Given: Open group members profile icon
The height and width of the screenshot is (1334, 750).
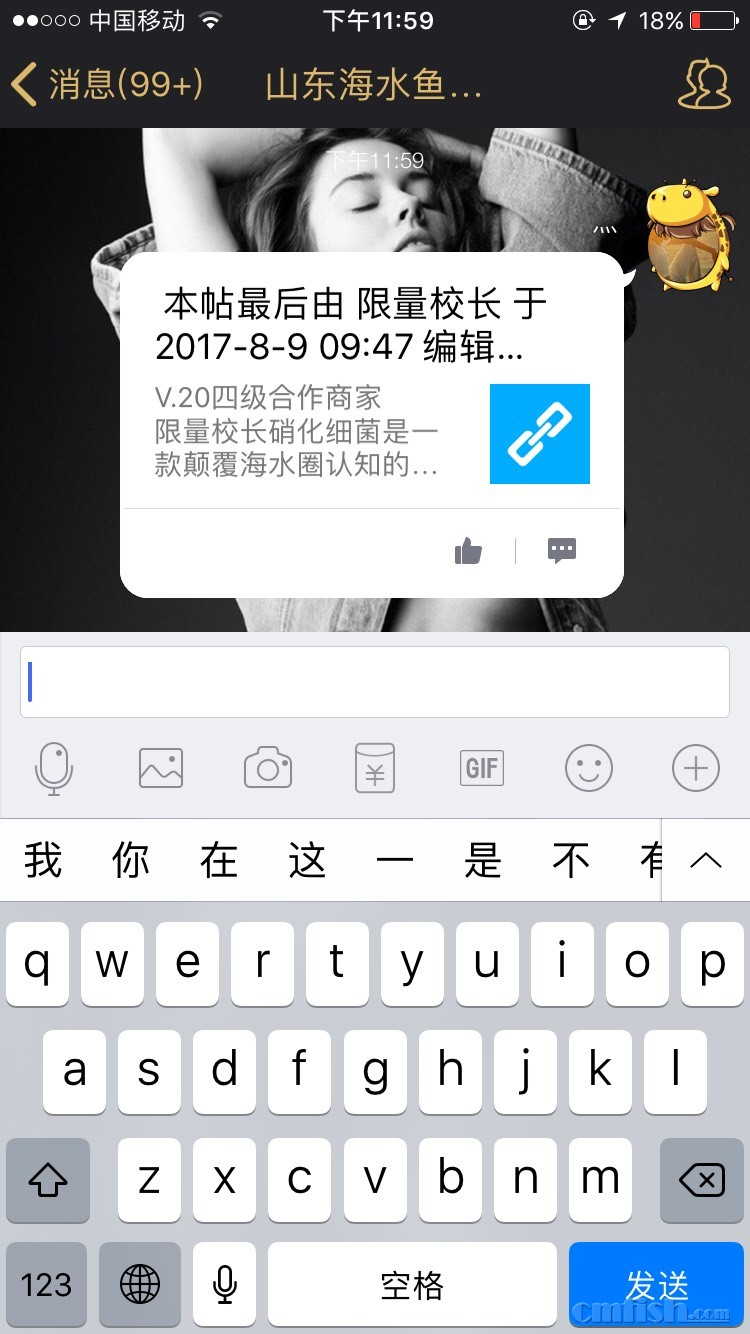Looking at the screenshot, I should 704,84.
